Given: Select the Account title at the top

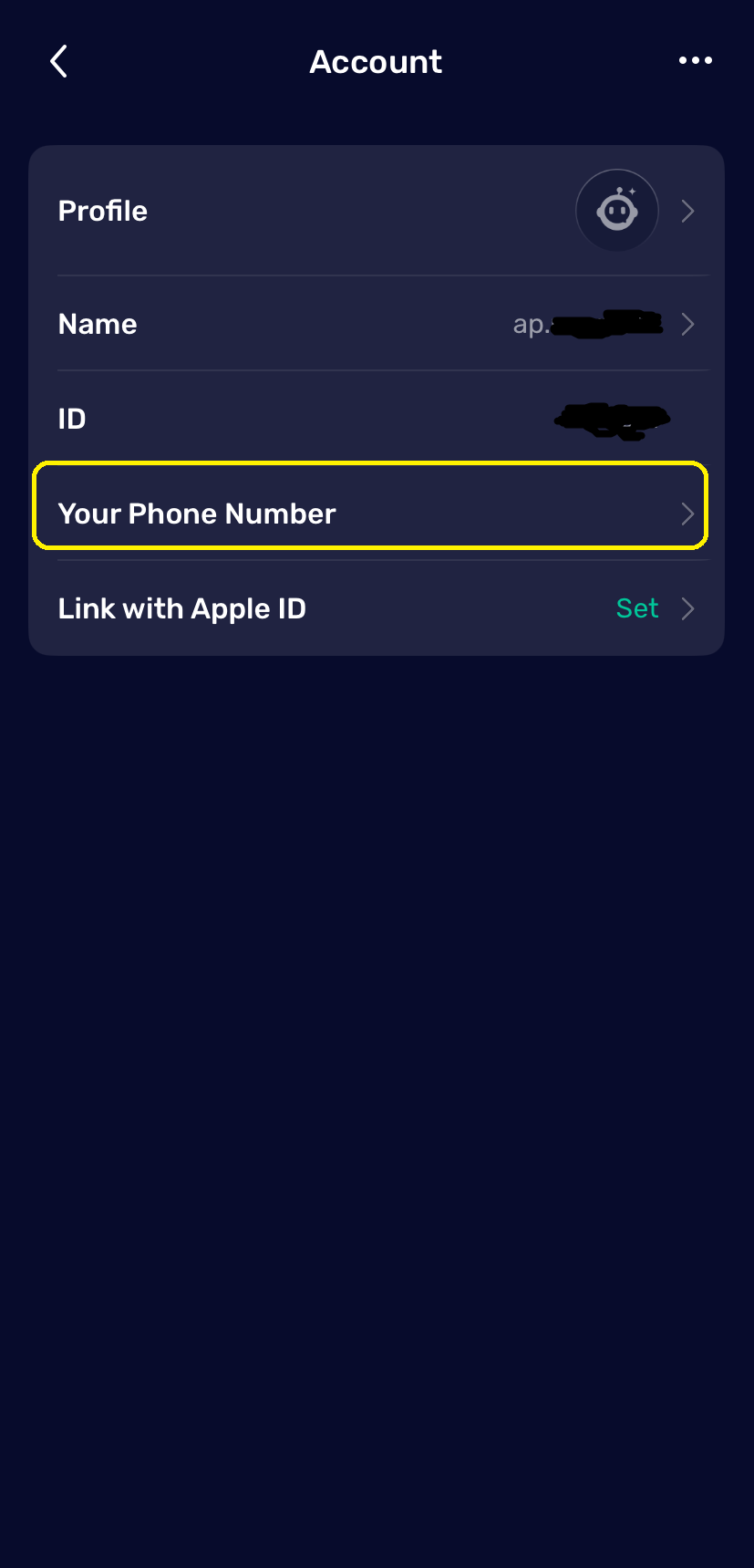Looking at the screenshot, I should tap(376, 60).
